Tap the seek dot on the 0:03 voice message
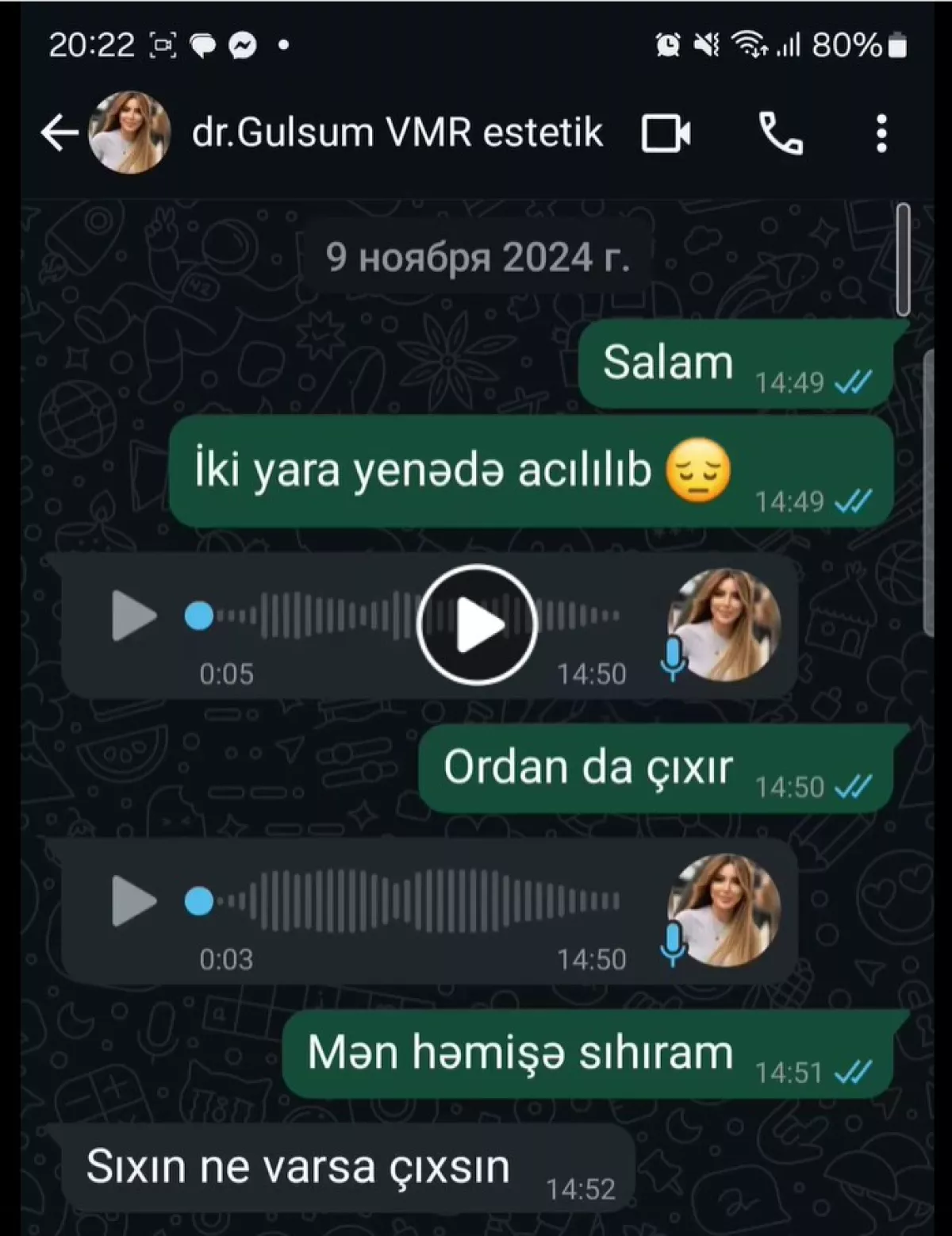The width and height of the screenshot is (952, 1236). (199, 901)
